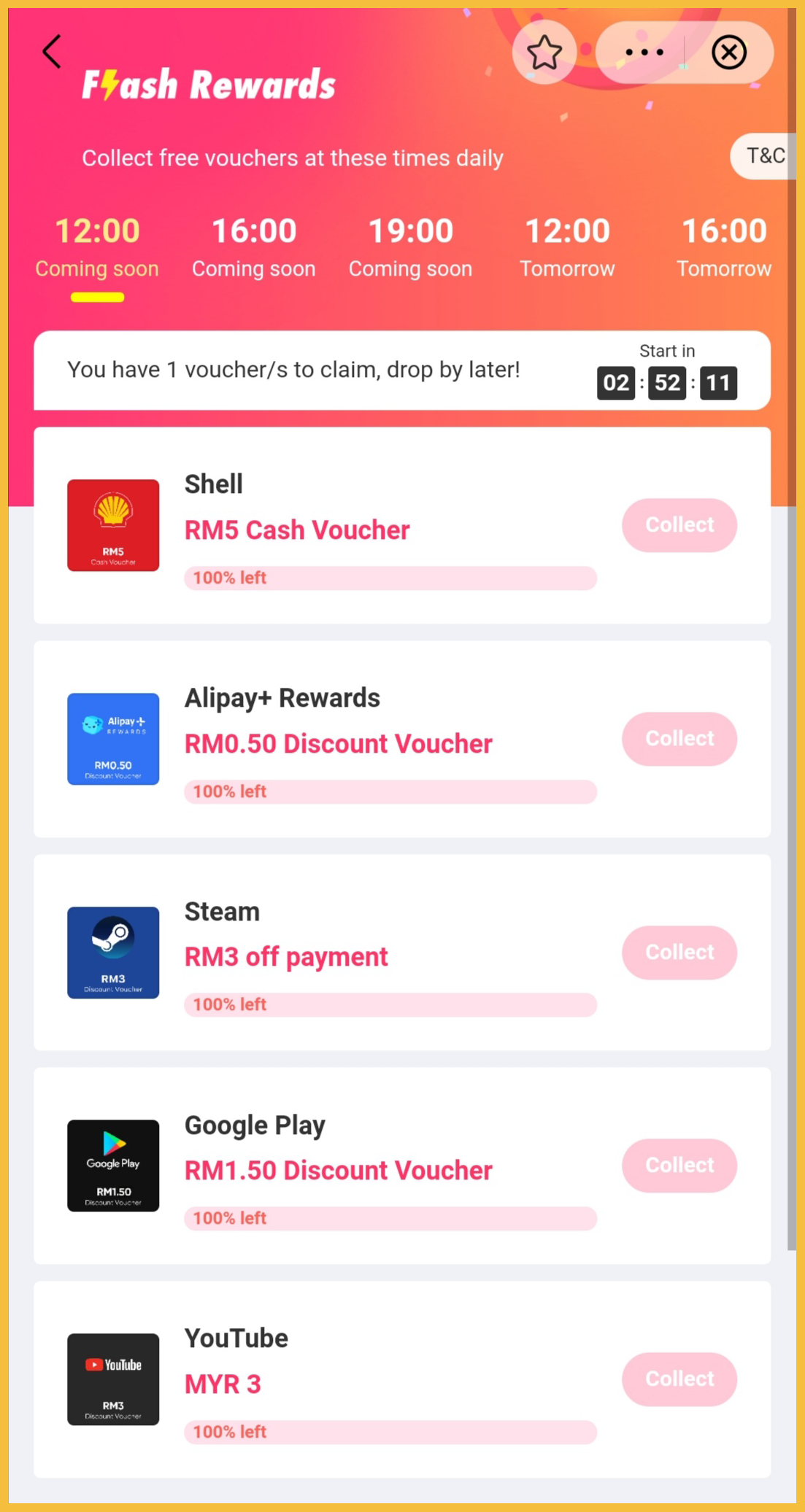Open the T&C page
The height and width of the screenshot is (1512, 805).
[x=764, y=155]
